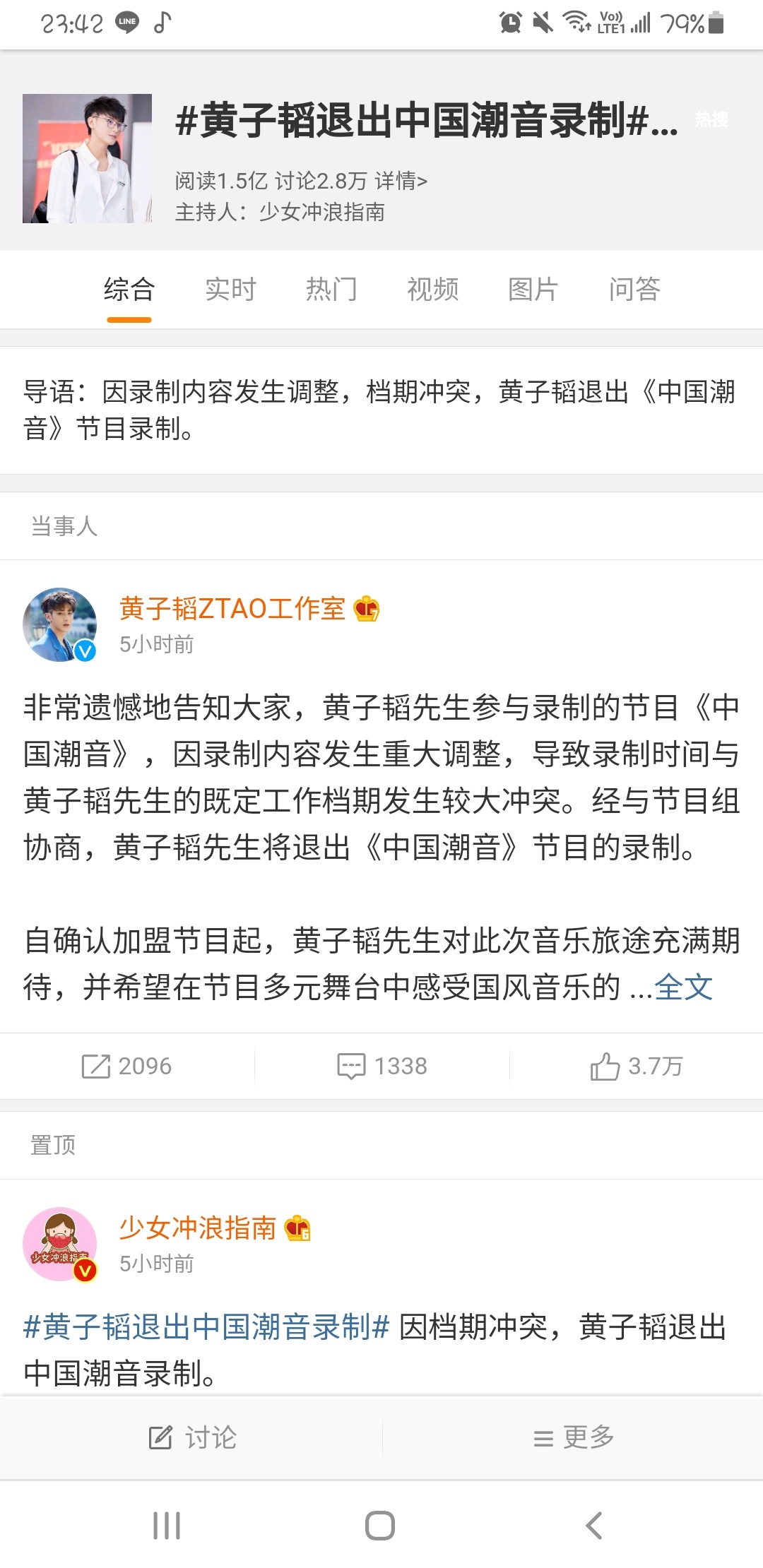Like the 黄子韬ZTAO工作室 post
This screenshot has width=763, height=1568.
[636, 1066]
